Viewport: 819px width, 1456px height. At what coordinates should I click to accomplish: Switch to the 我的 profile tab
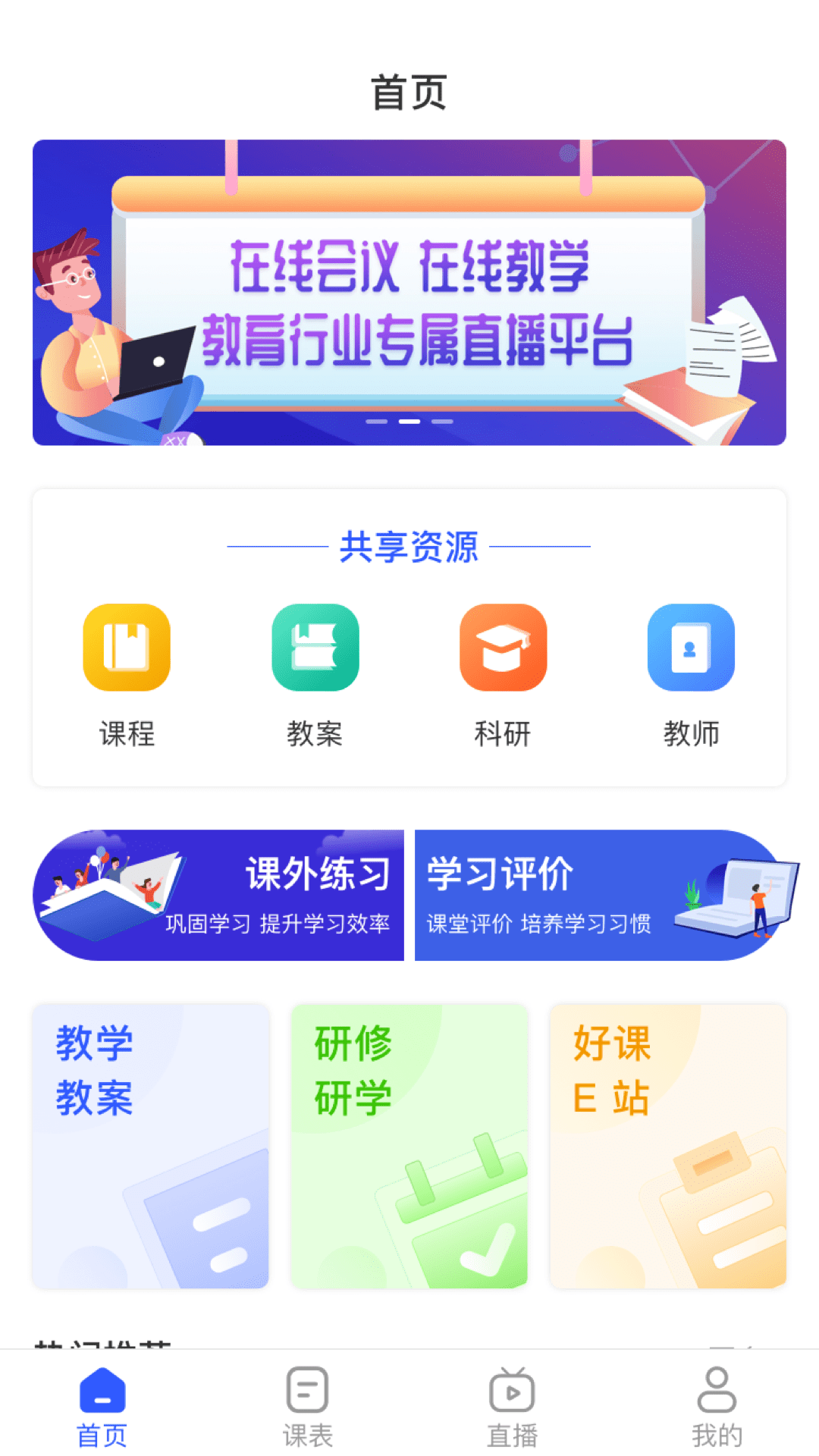click(x=717, y=1407)
